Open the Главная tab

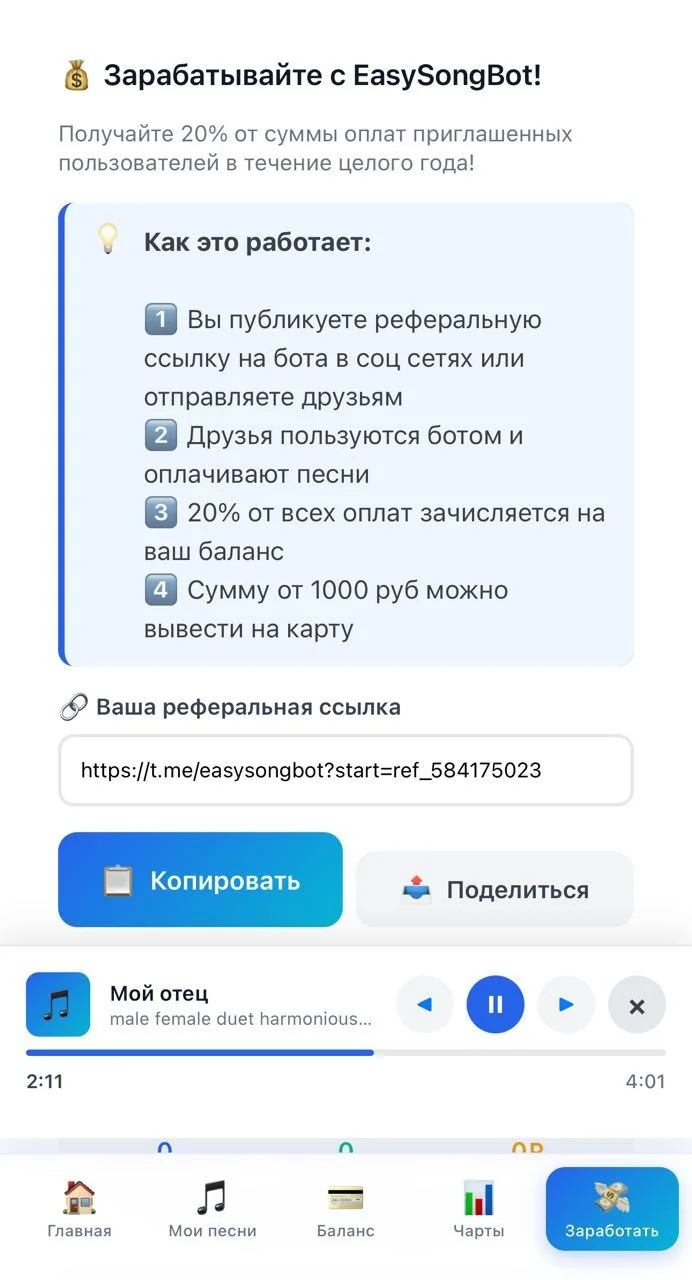(x=79, y=1209)
